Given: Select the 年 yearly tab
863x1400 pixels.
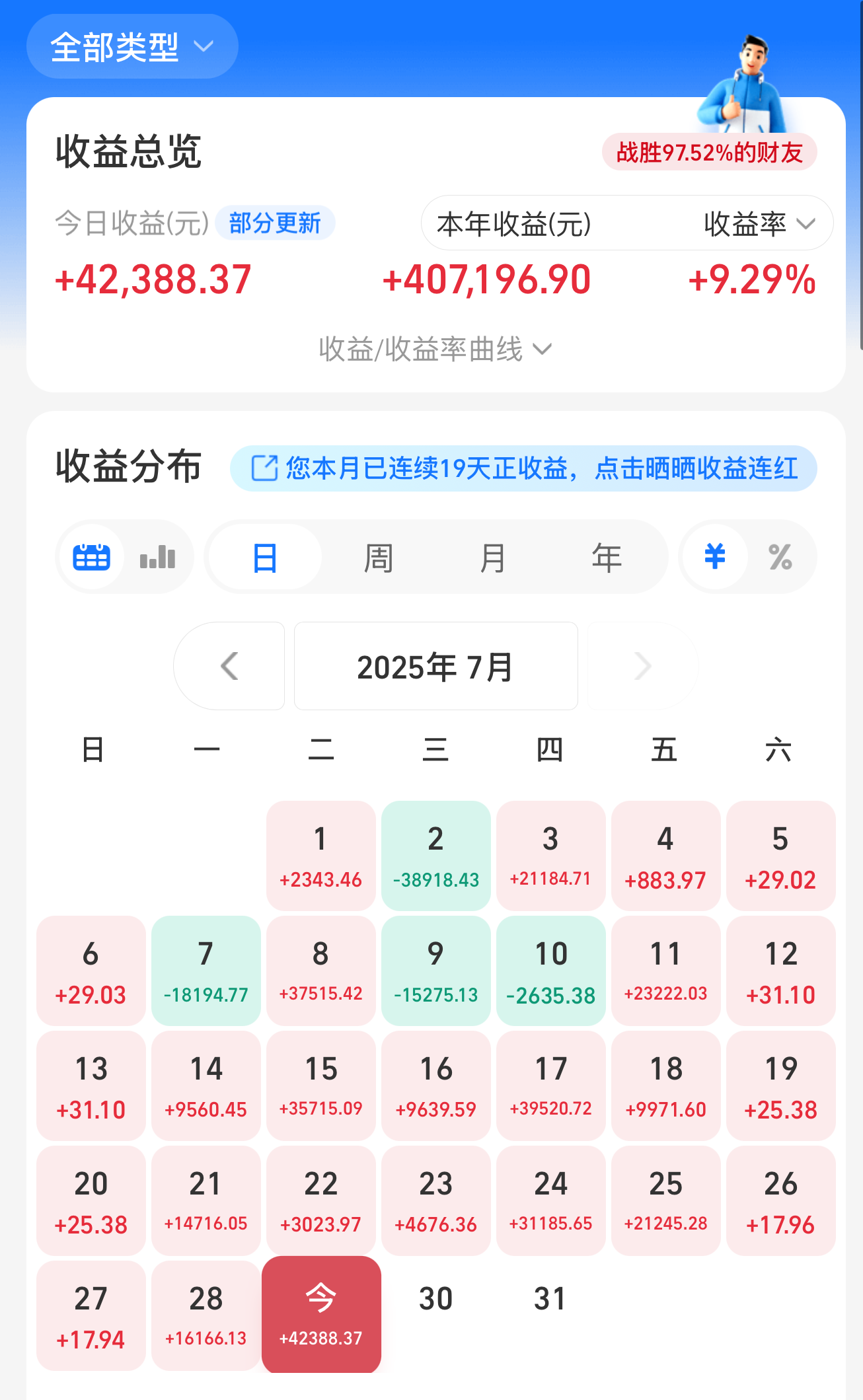Looking at the screenshot, I should coord(606,557).
